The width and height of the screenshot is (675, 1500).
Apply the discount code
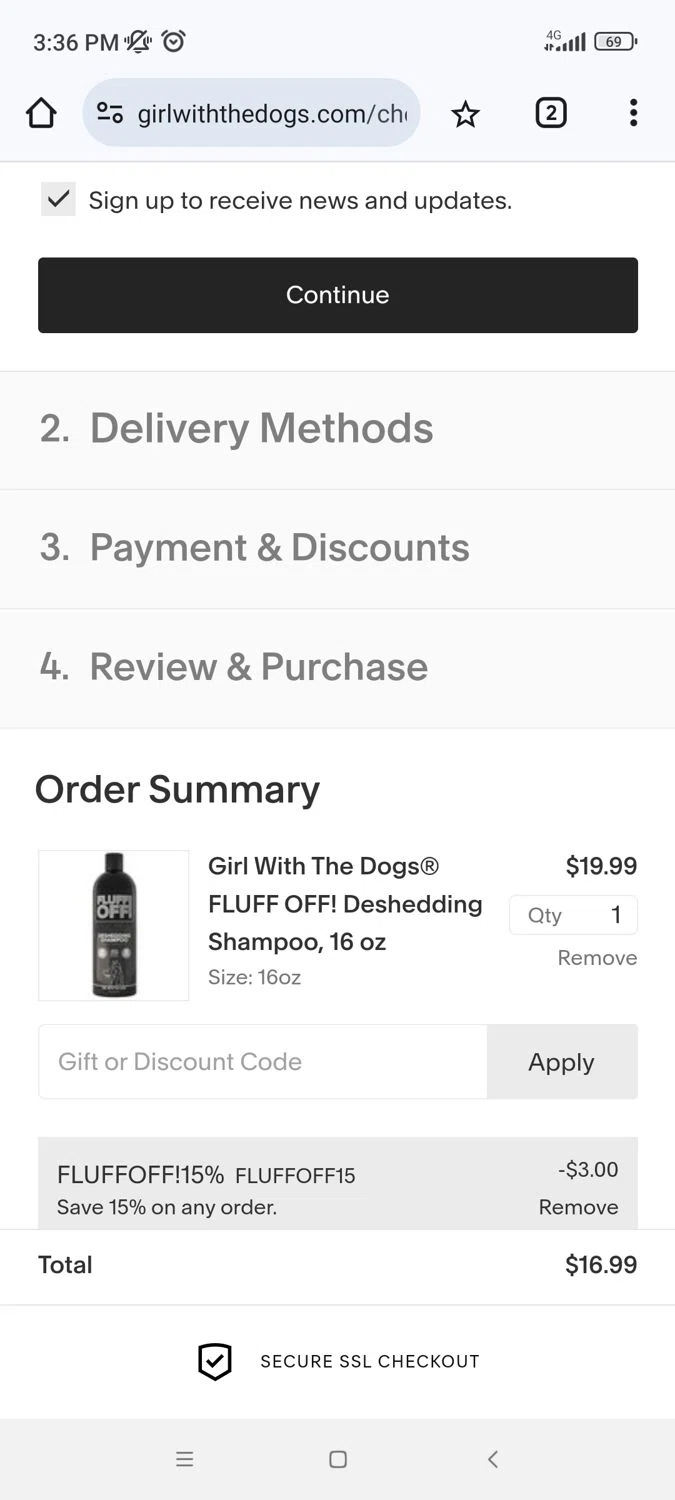pyautogui.click(x=562, y=1062)
